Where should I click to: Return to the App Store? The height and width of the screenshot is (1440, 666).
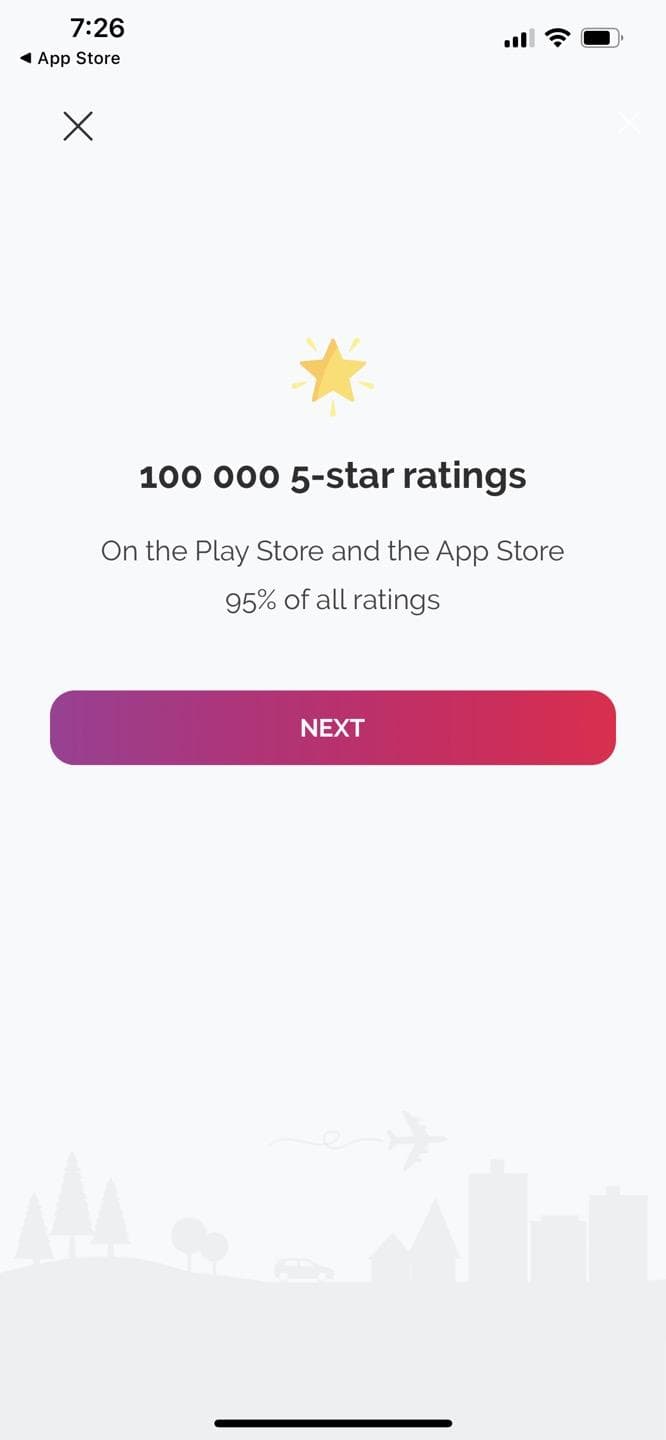[70, 59]
